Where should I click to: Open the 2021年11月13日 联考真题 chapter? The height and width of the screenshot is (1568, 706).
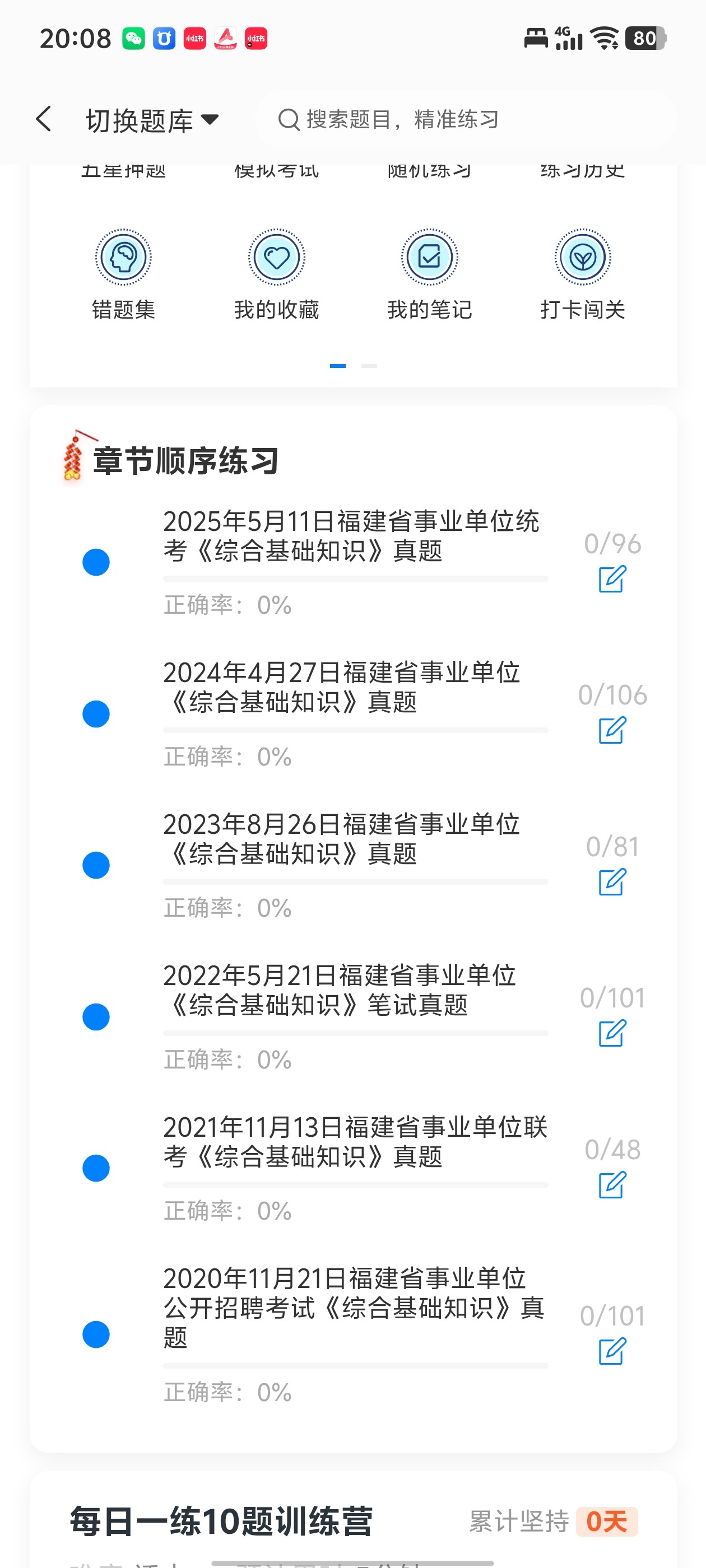pos(355,1142)
